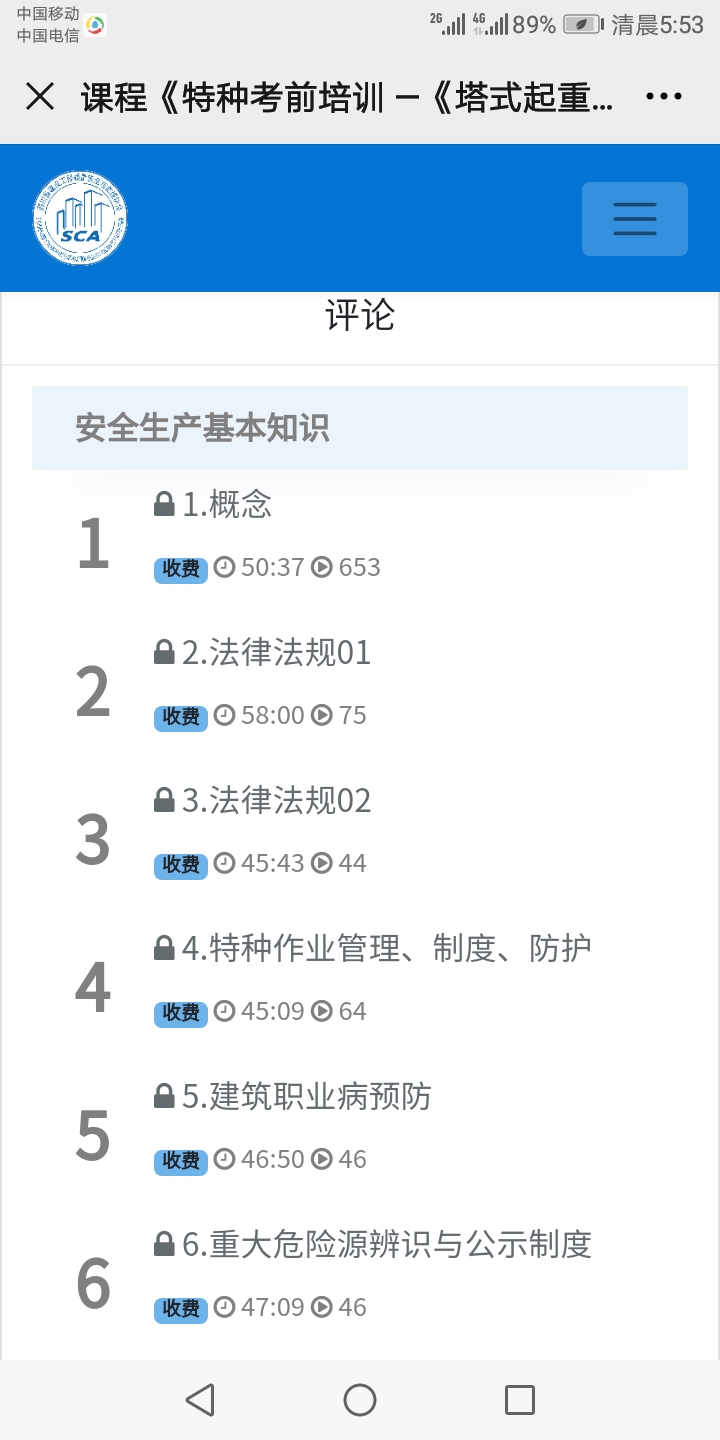This screenshot has width=720, height=1440.
Task: Go to the system home screen
Action: [360, 1400]
